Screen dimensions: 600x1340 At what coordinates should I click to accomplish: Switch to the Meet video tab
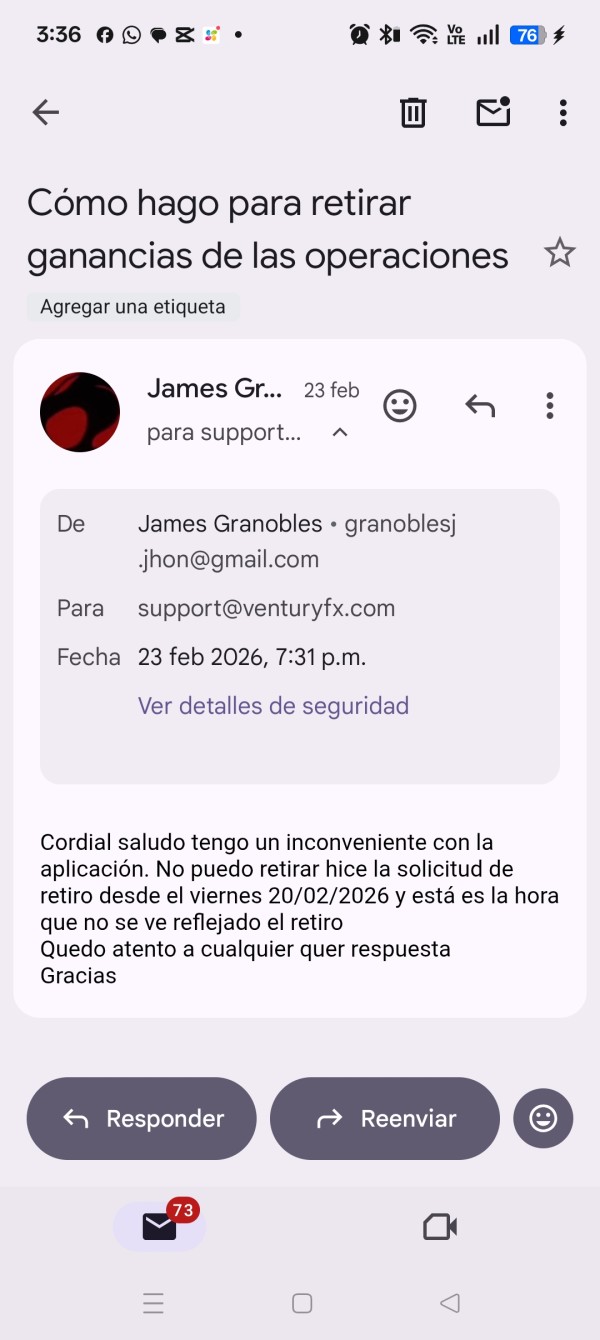(440, 1227)
